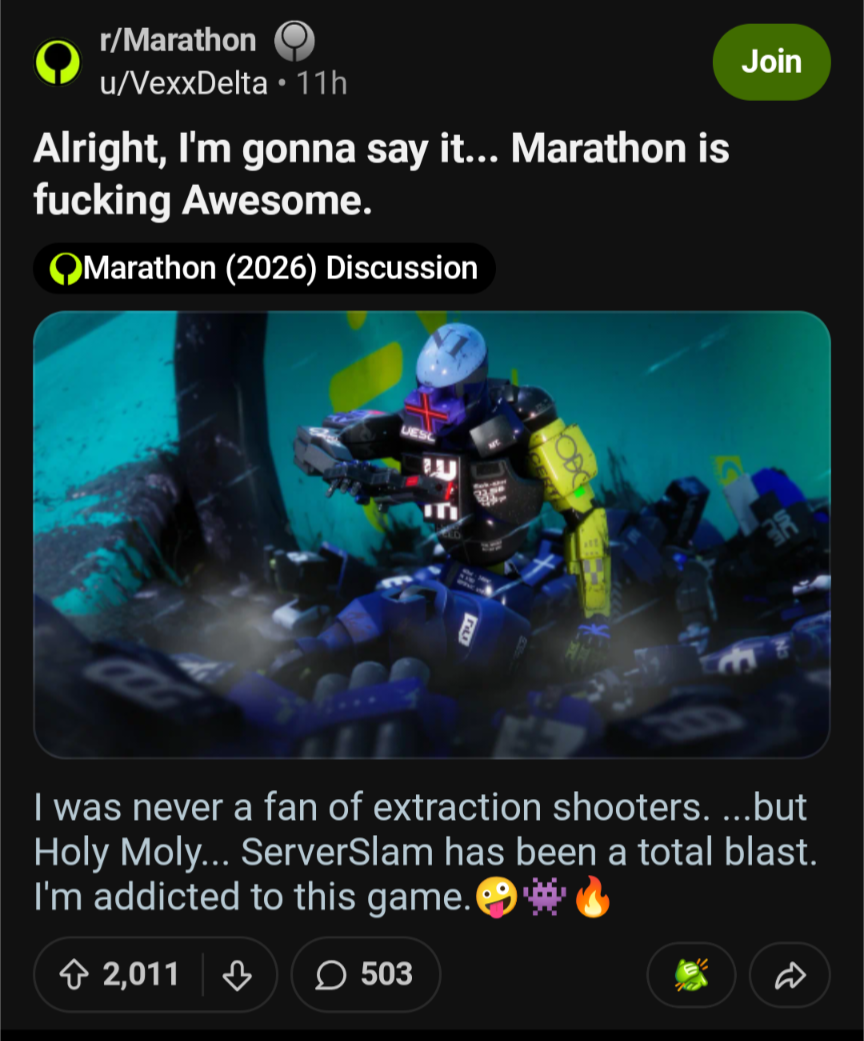Open the r/Marathon subreddit avatar

pos(57,62)
